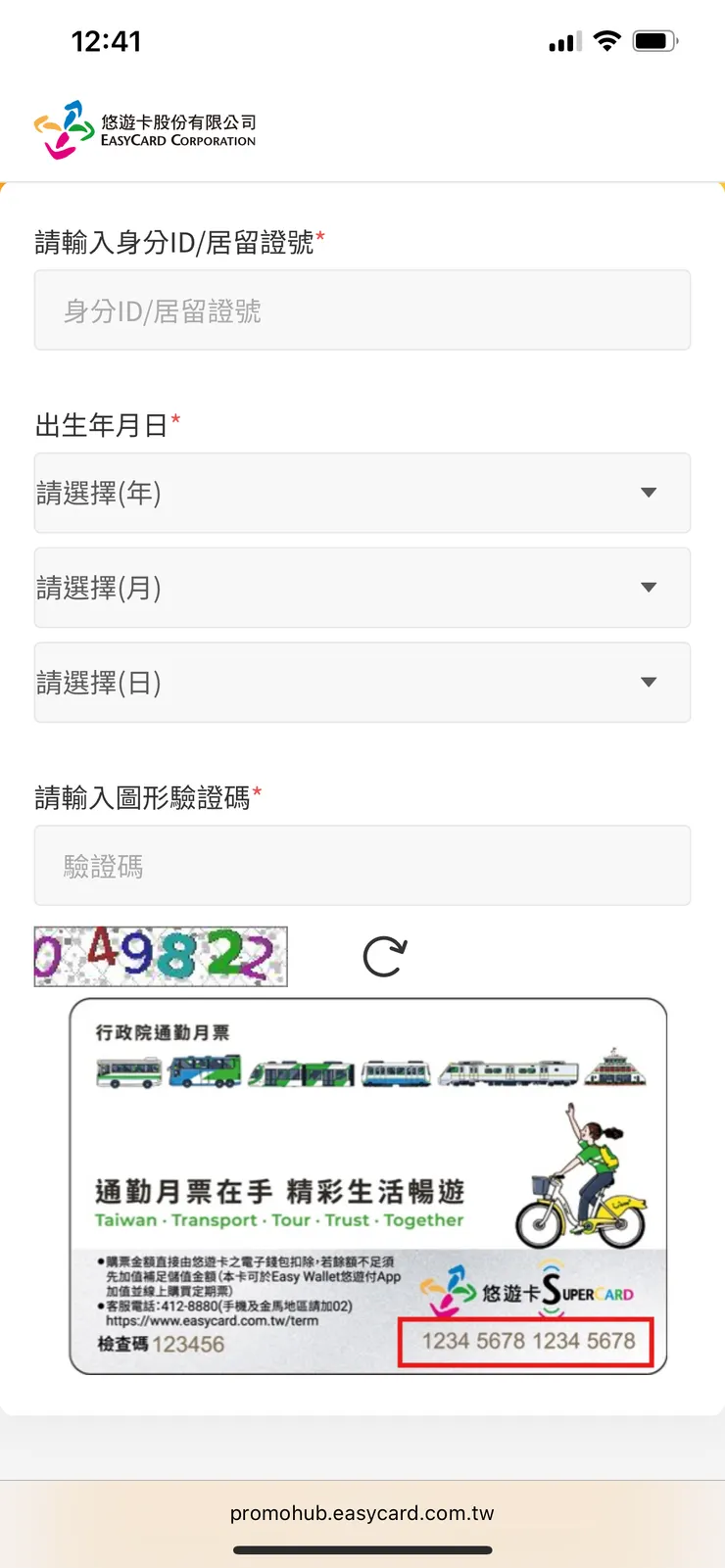Image resolution: width=725 pixels, height=1568 pixels.
Task: Select the 身分ID/居留證號 input field
Action: (362, 309)
